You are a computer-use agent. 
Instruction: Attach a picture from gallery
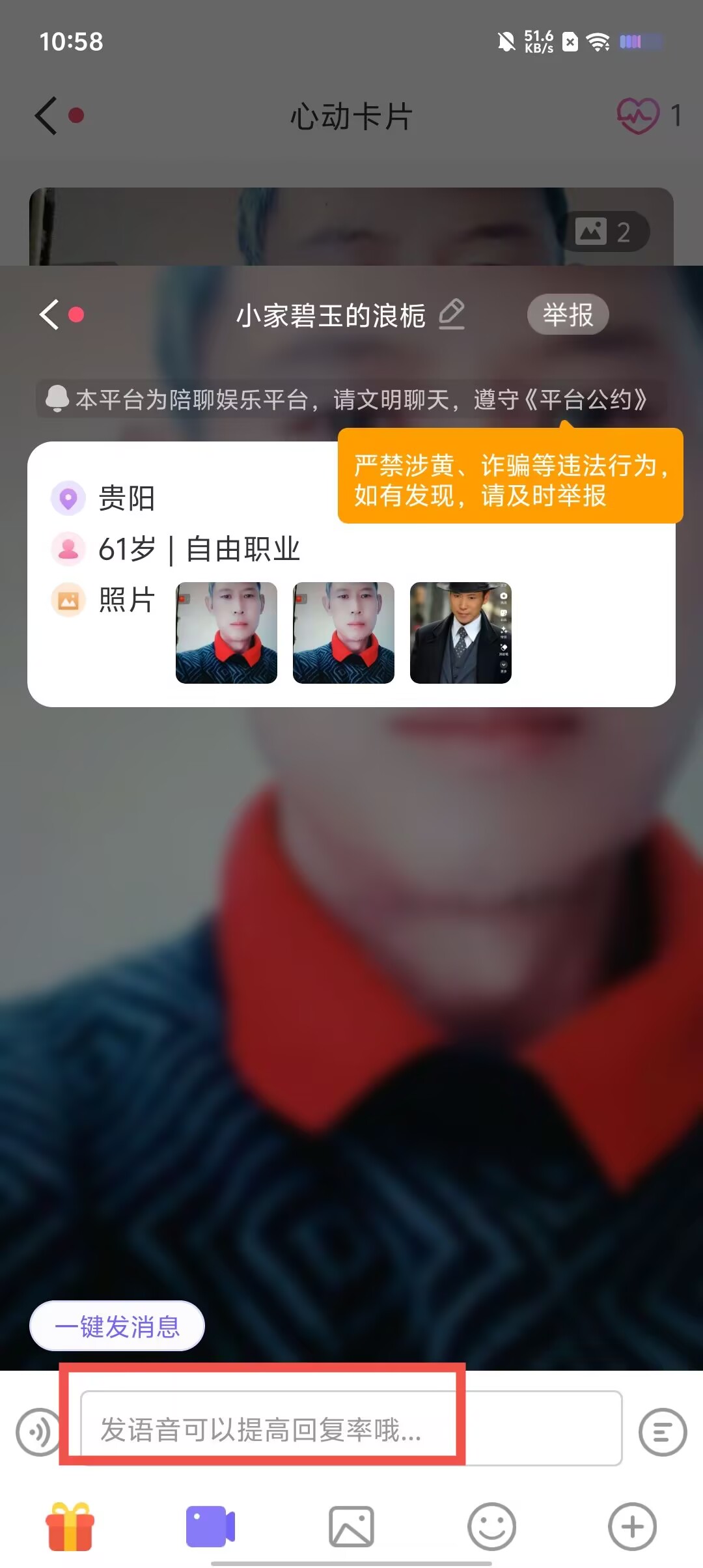351,1526
